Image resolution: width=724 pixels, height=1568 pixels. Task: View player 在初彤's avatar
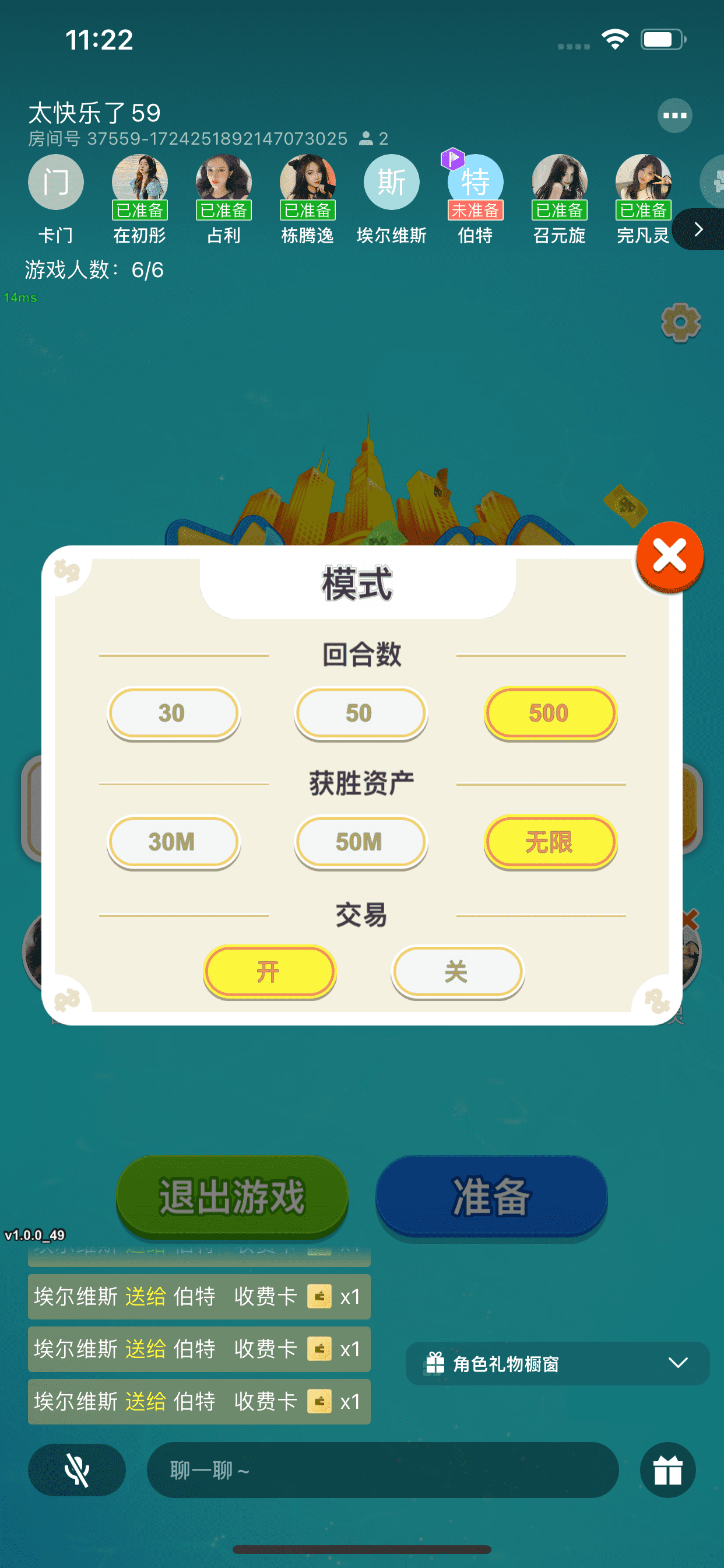[x=139, y=180]
